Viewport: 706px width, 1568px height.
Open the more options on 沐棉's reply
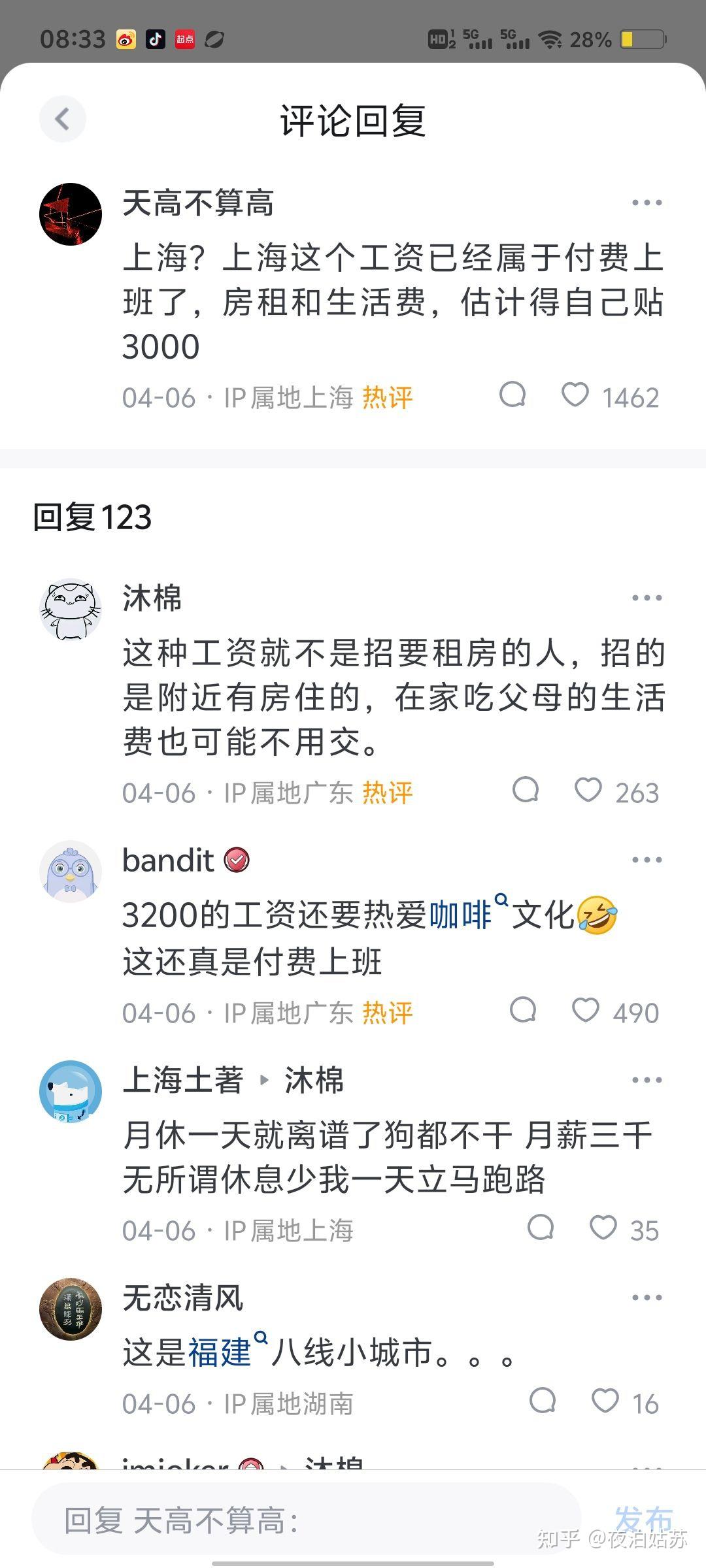(x=647, y=598)
